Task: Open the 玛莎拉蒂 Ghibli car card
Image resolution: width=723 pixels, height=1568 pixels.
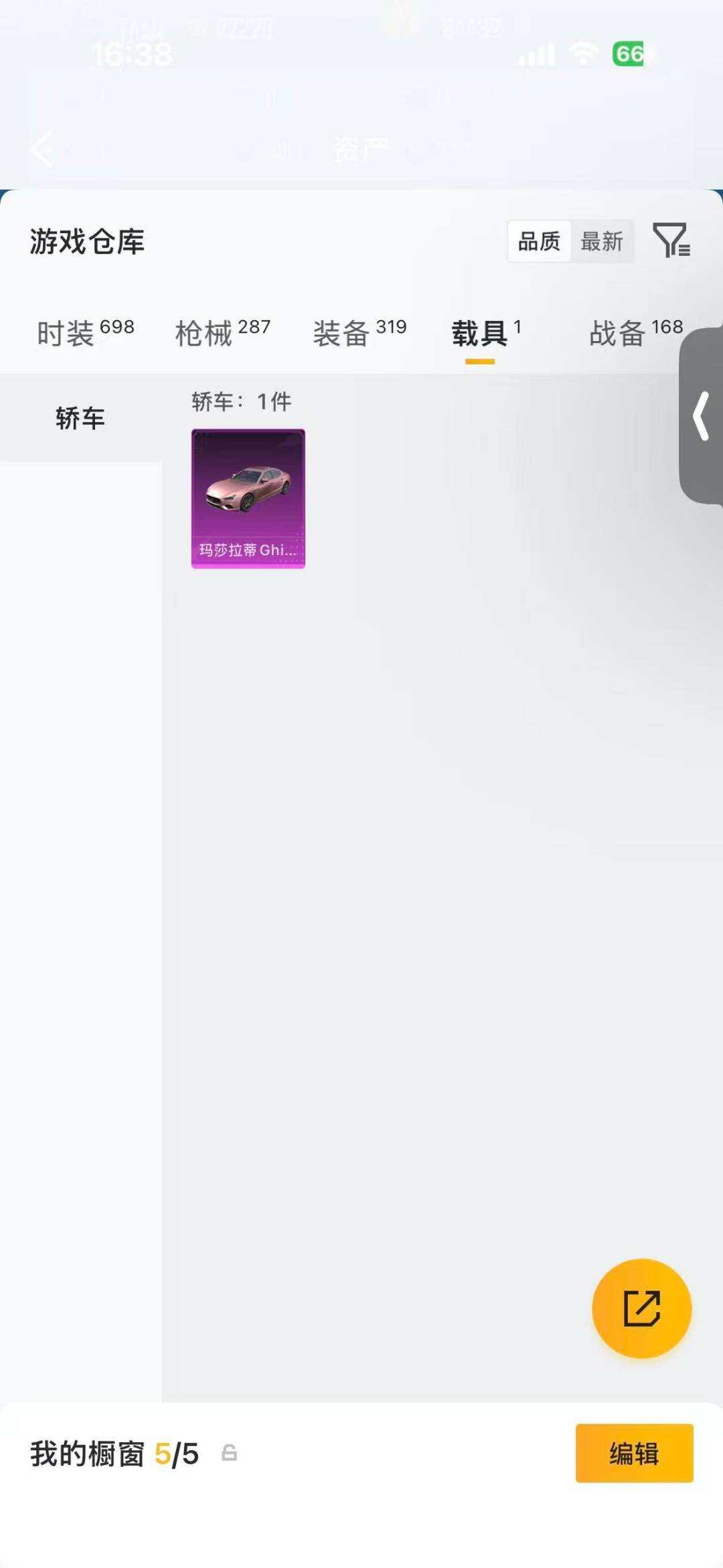Action: tap(248, 499)
